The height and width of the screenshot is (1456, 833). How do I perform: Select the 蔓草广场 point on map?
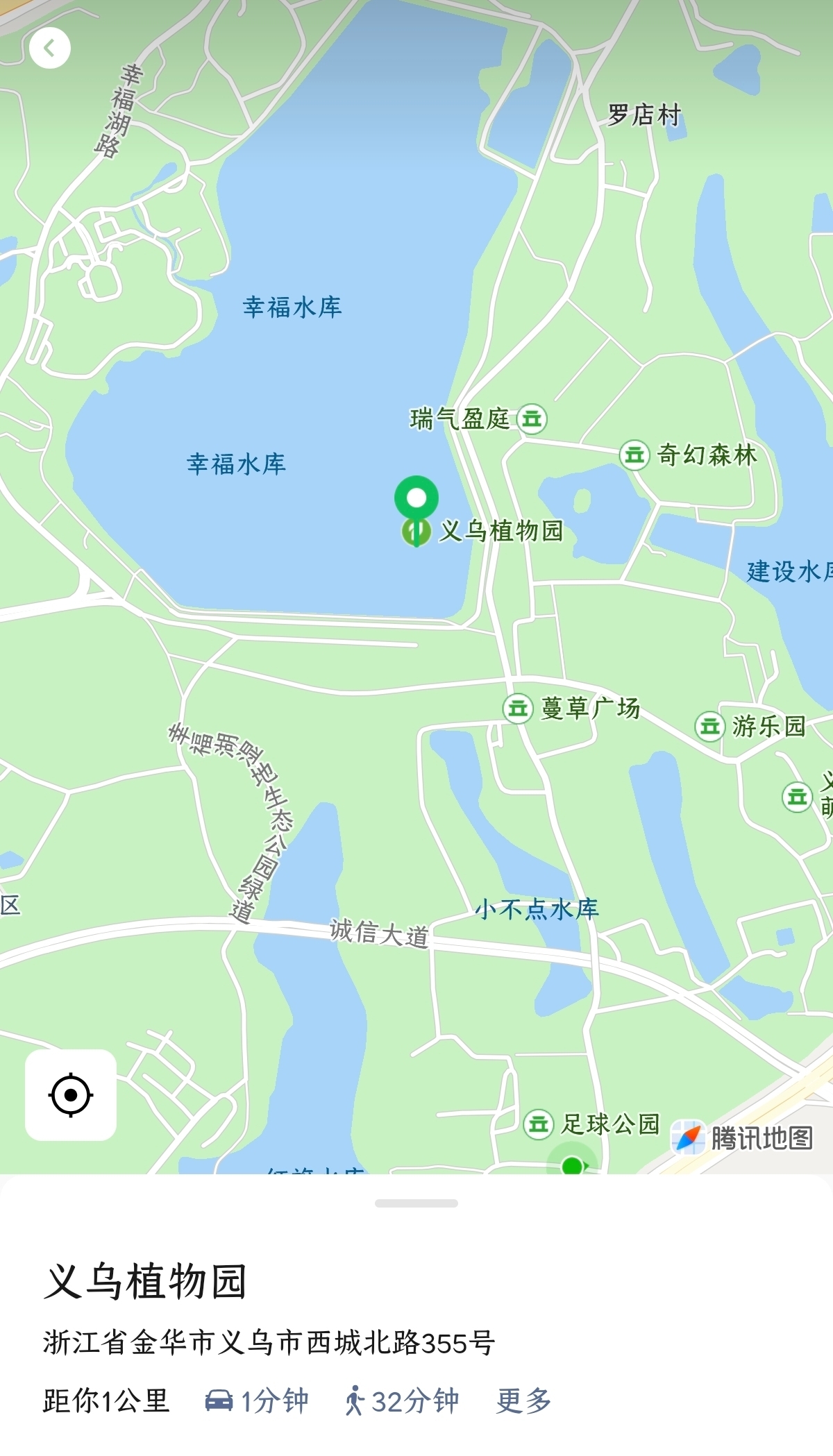click(x=518, y=709)
